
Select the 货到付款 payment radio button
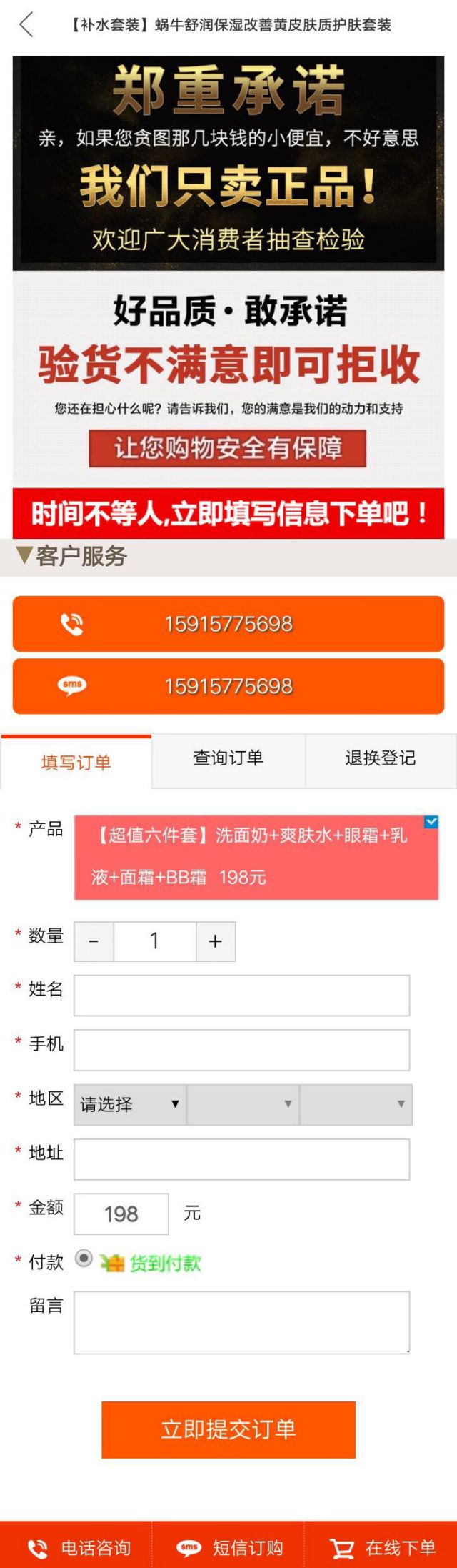tap(84, 1259)
